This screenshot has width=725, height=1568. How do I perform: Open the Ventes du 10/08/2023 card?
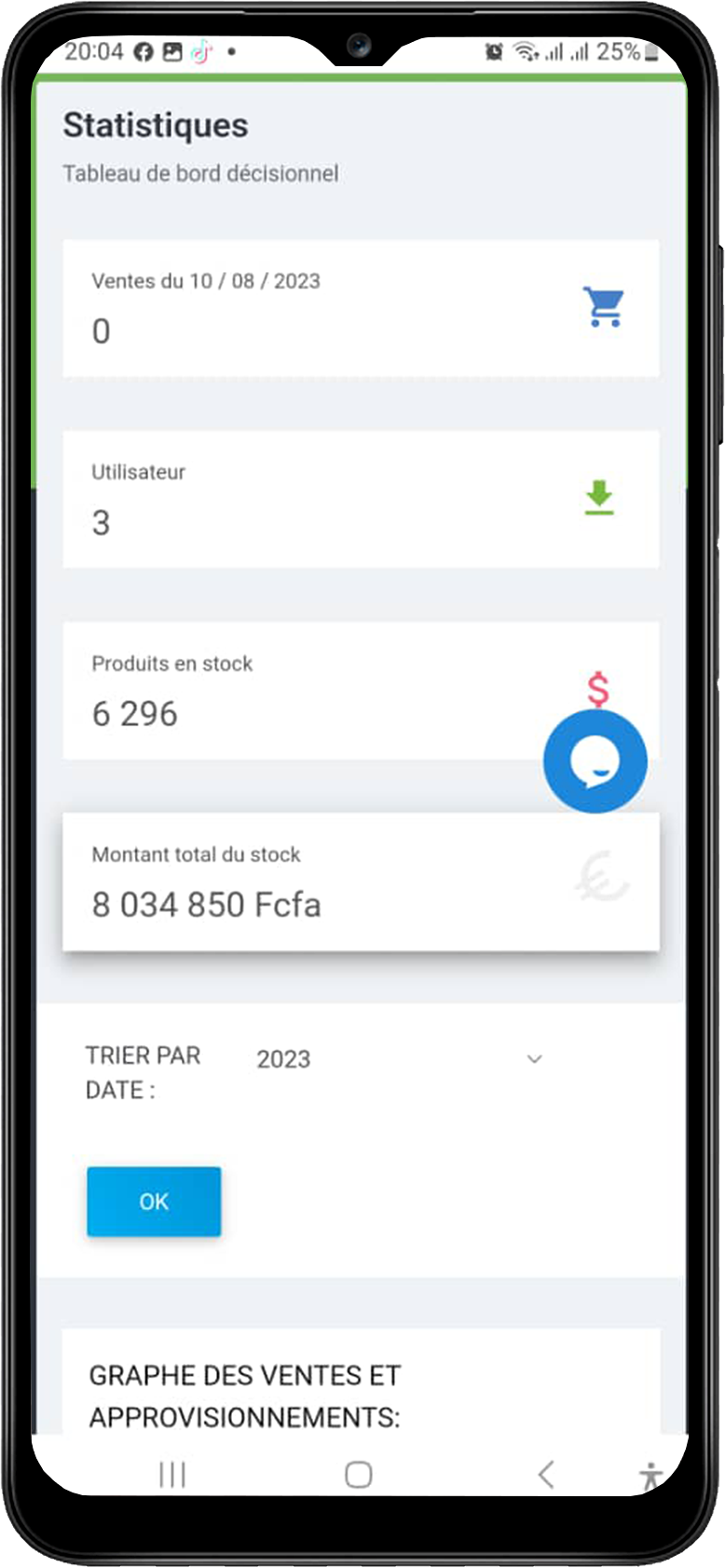click(x=361, y=309)
